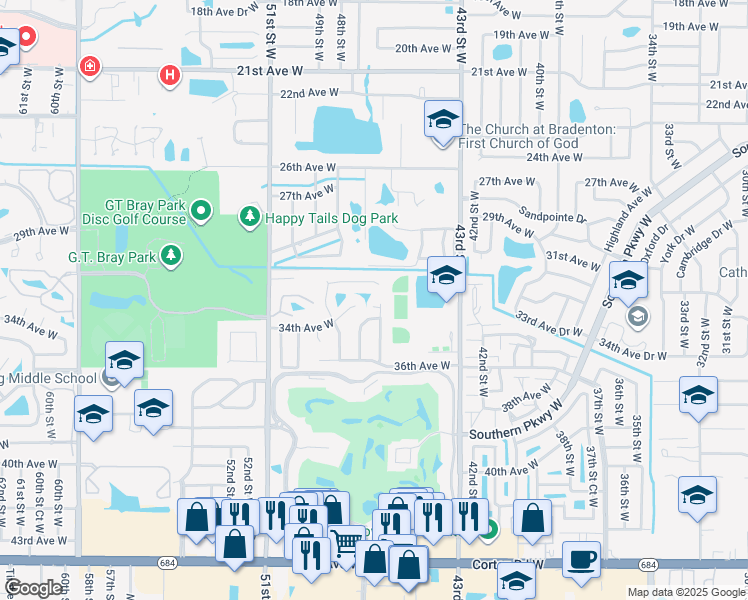Open the school marker beside The Church at Bradenton

pyautogui.click(x=443, y=120)
